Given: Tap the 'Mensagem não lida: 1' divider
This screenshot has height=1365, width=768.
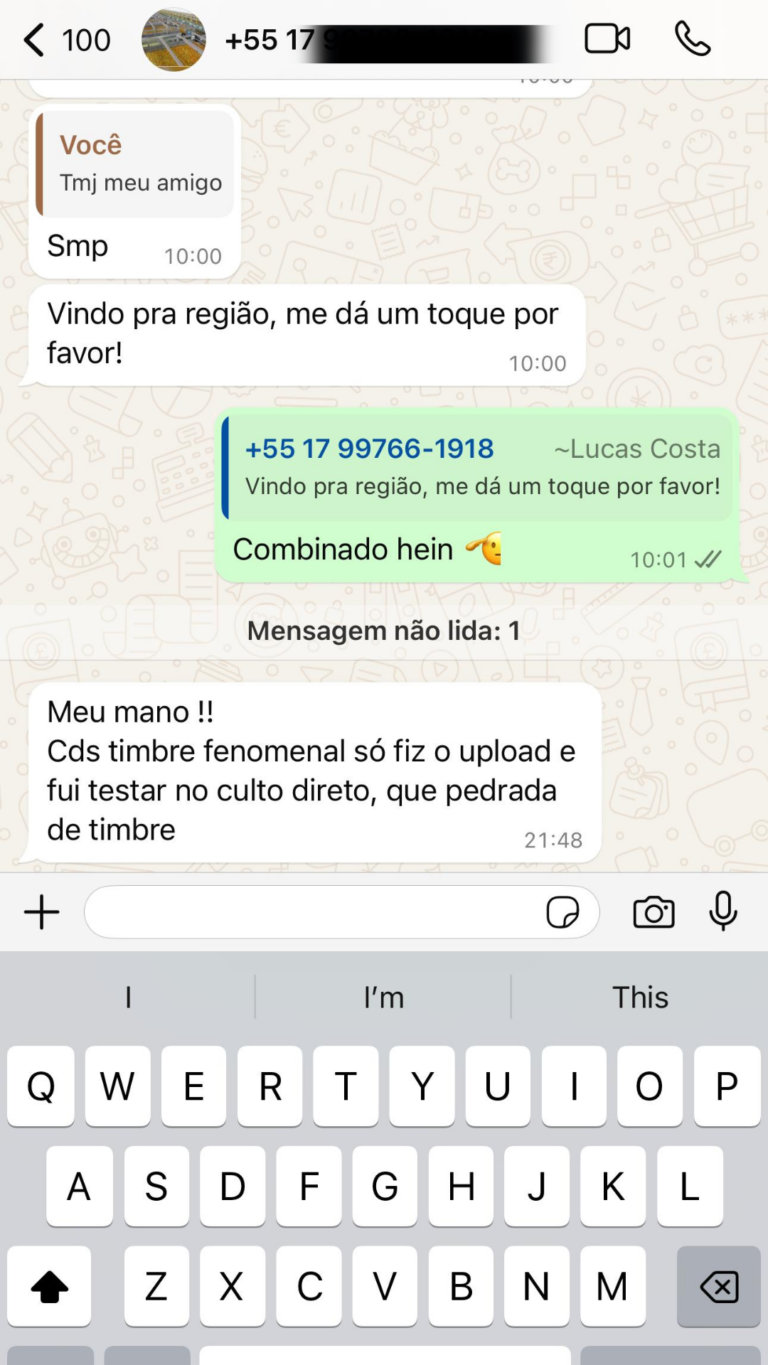Looking at the screenshot, I should click(384, 630).
